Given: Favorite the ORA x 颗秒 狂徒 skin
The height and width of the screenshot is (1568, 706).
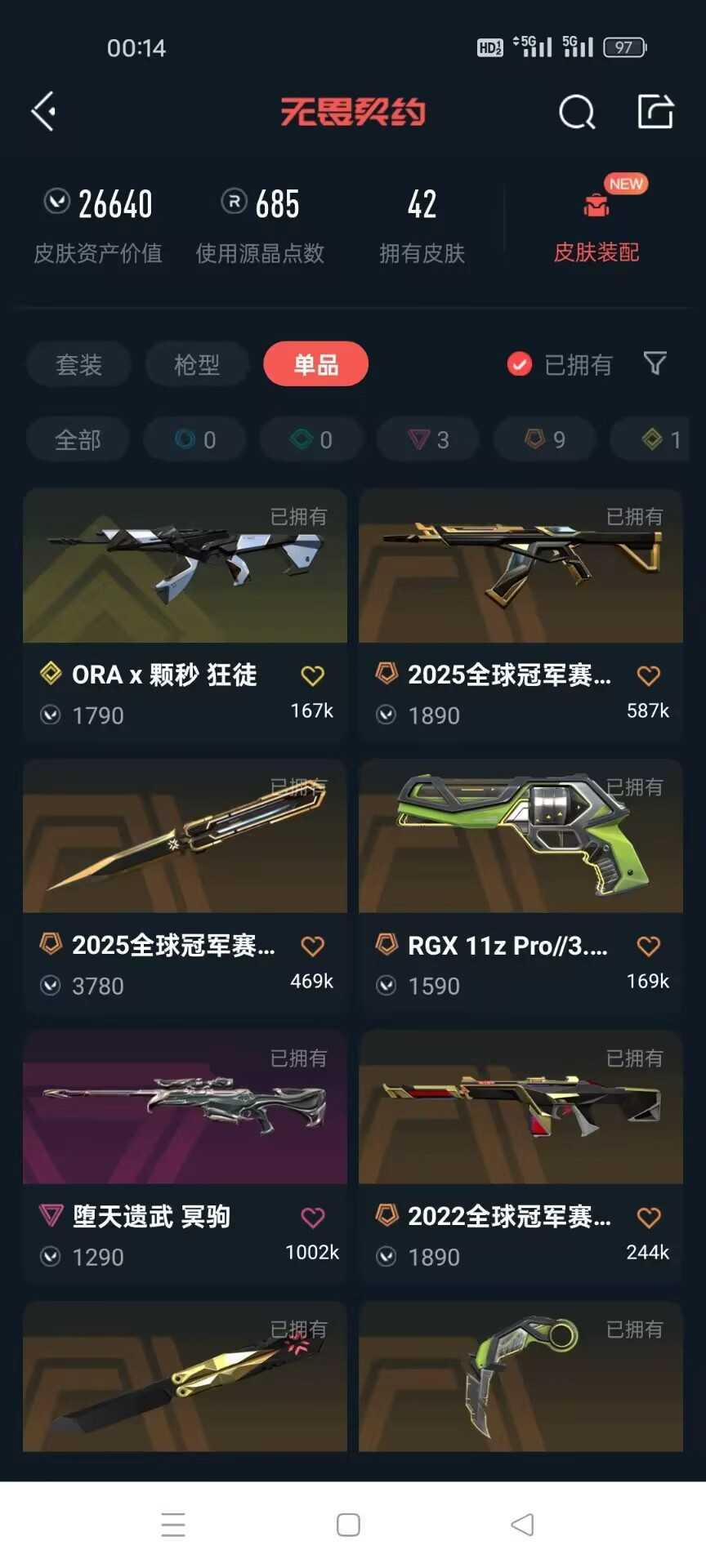Looking at the screenshot, I should (312, 675).
